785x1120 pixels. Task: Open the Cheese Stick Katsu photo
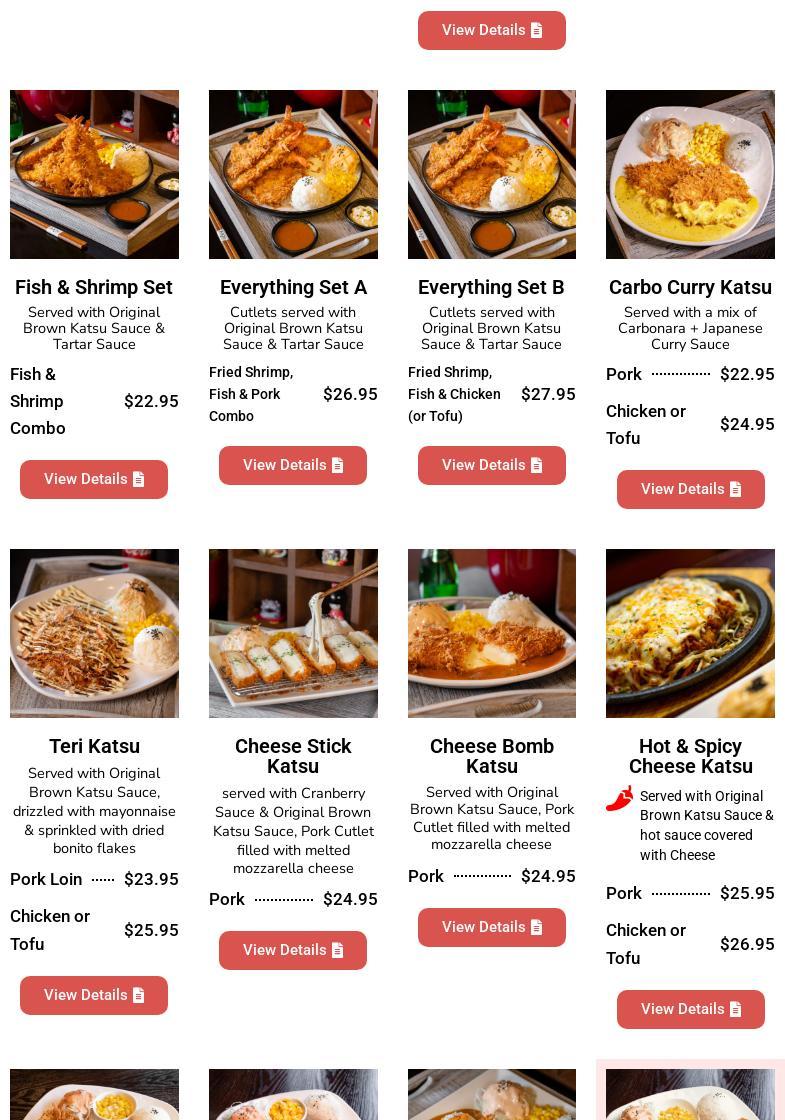pos(293,633)
